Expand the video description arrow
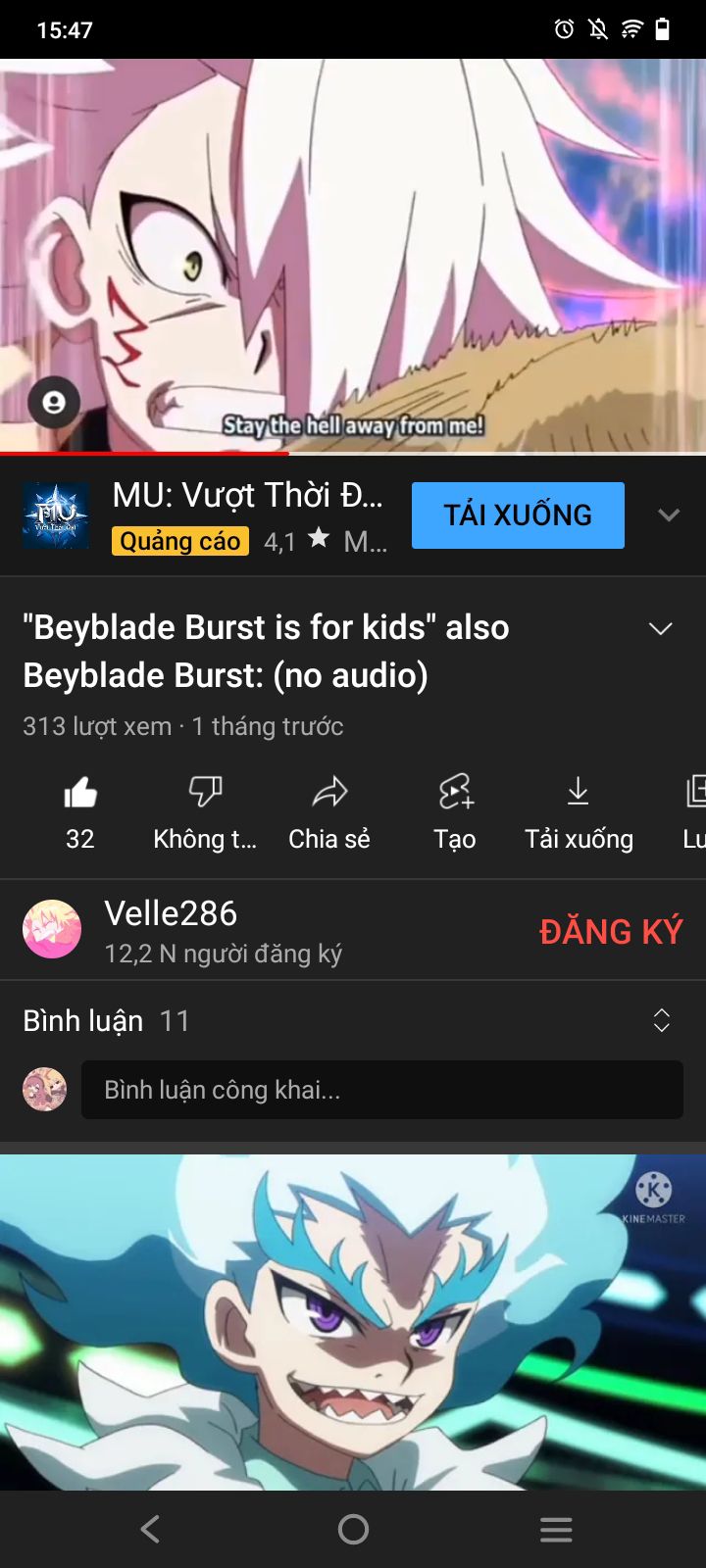Screen dimensions: 706x1568 pyautogui.click(x=661, y=629)
